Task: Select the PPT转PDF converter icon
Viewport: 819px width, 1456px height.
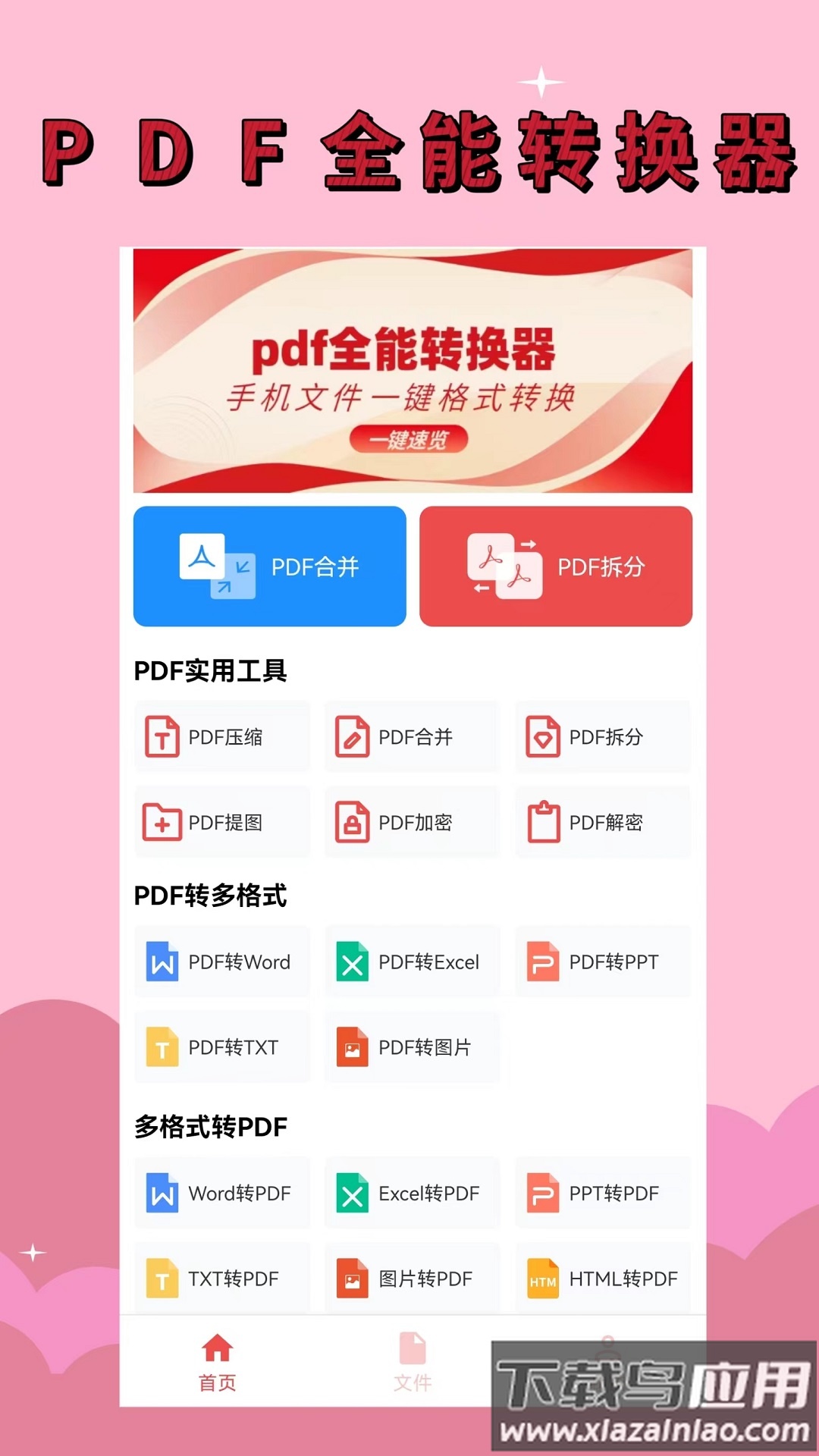Action: pyautogui.click(x=602, y=1193)
